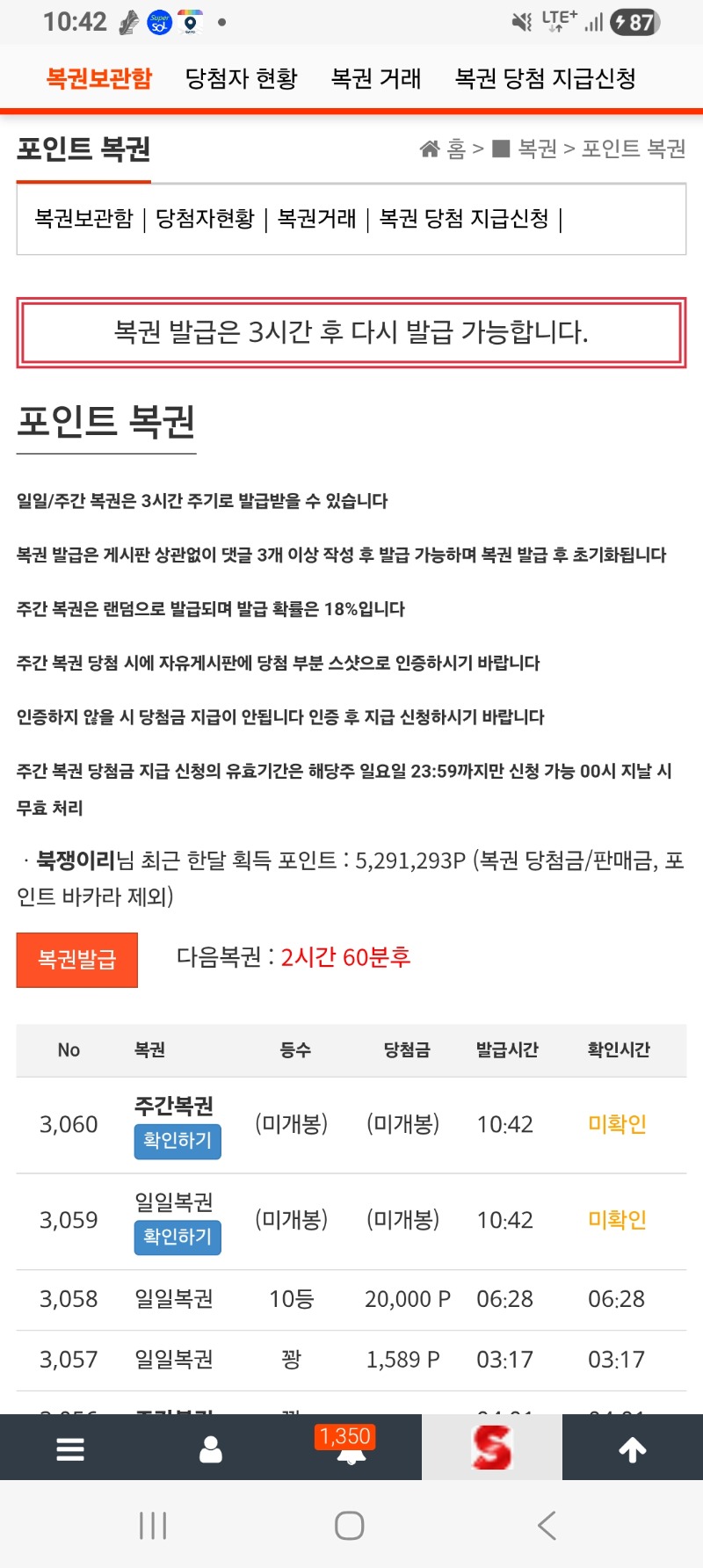Switch to the 복권 거래 top tab

376,79
